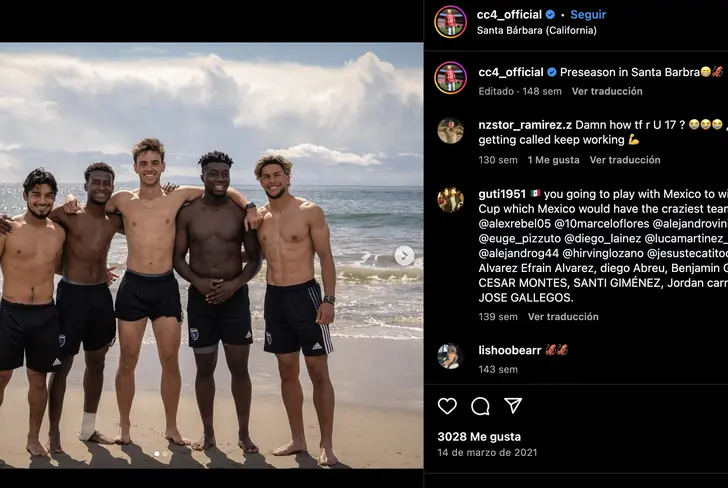Like the post with the heart icon
This screenshot has height=488, width=728.
coord(447,406)
